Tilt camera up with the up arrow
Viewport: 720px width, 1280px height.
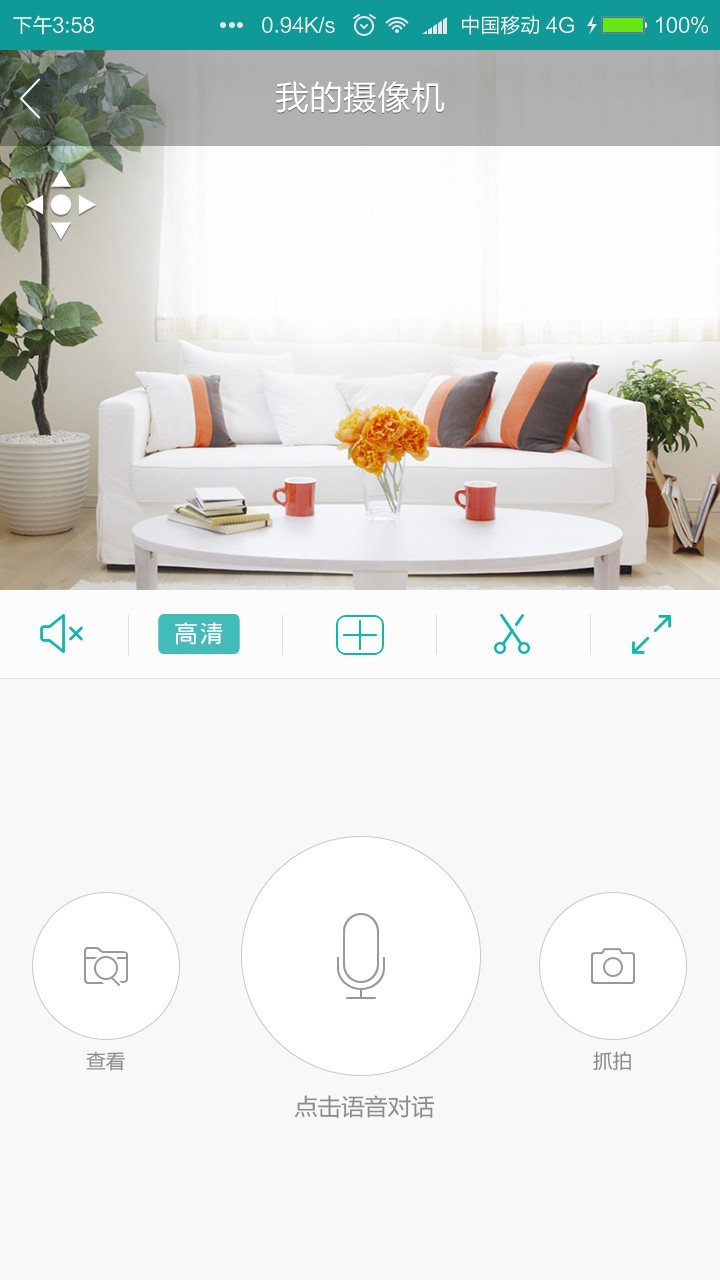(x=61, y=180)
